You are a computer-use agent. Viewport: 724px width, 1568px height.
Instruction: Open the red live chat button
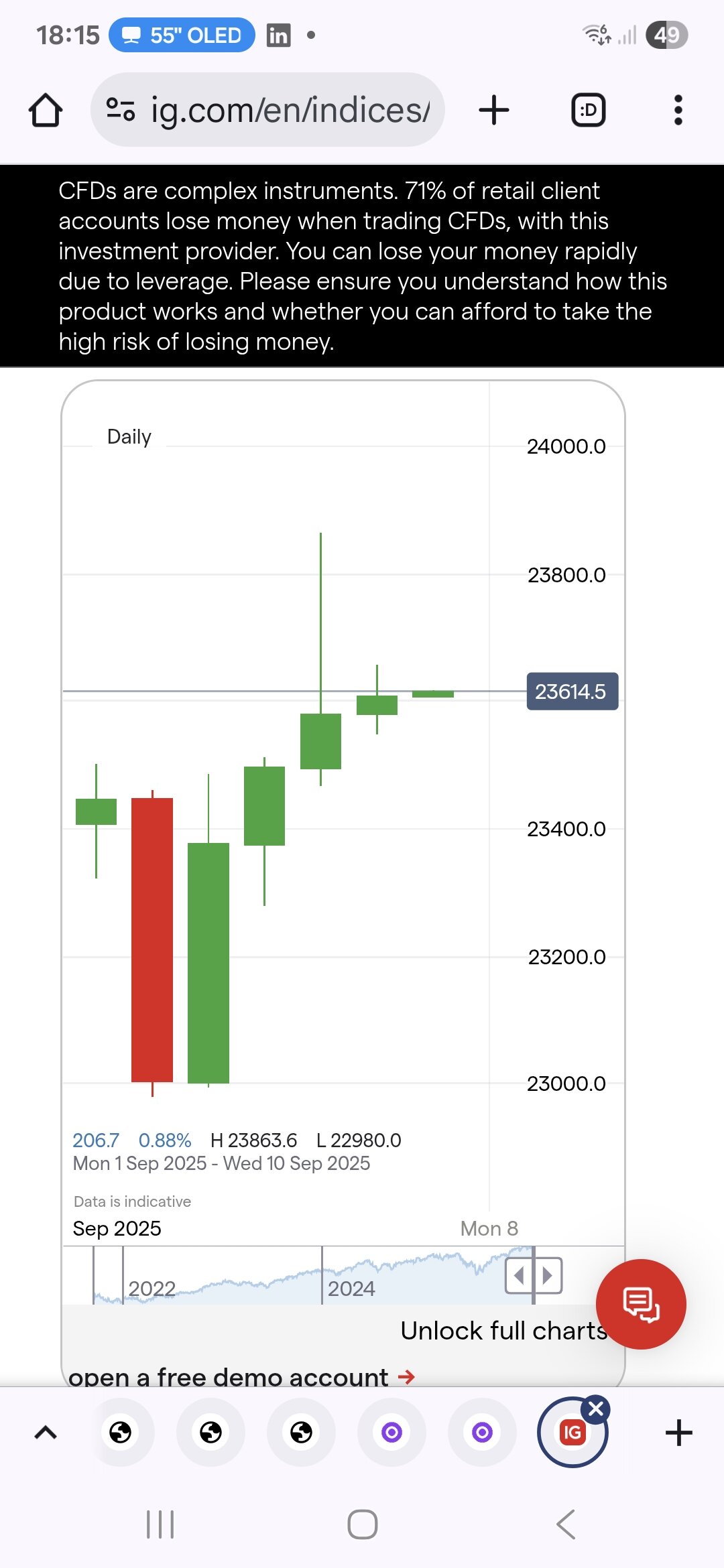[x=641, y=1304]
